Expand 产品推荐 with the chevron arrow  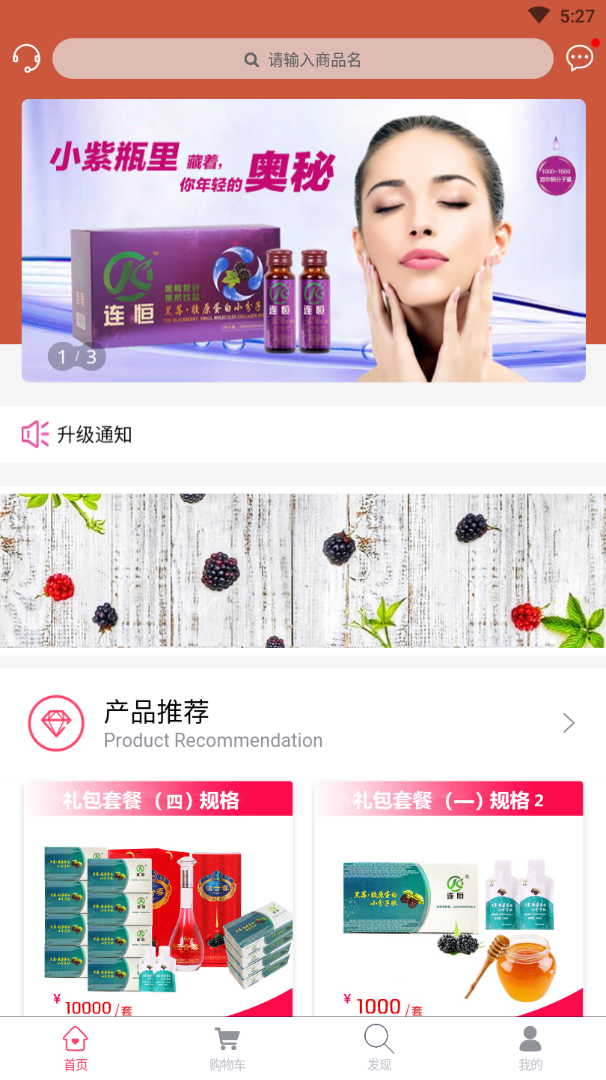click(568, 723)
